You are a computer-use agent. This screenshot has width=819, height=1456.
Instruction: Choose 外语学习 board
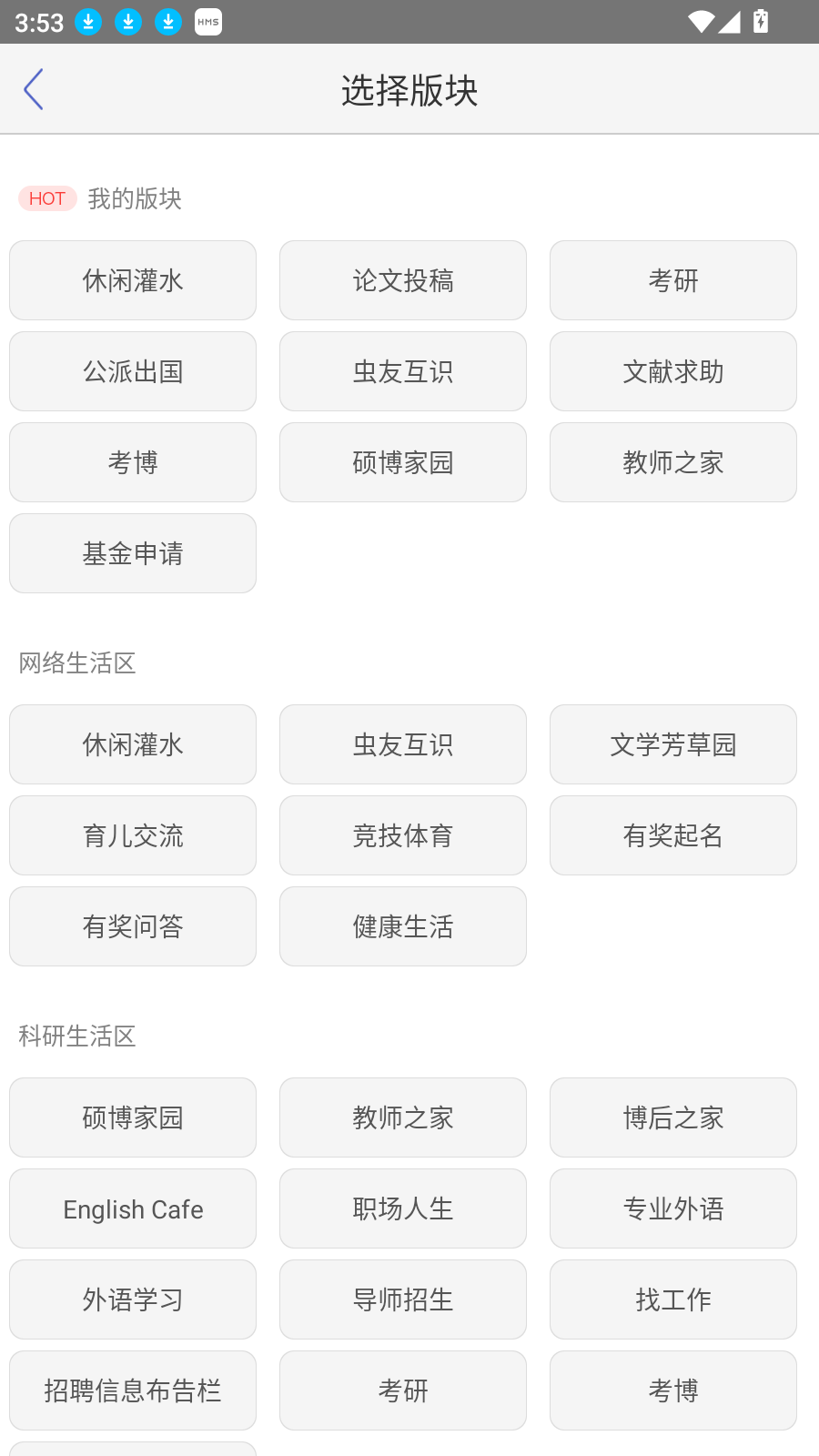click(133, 1299)
